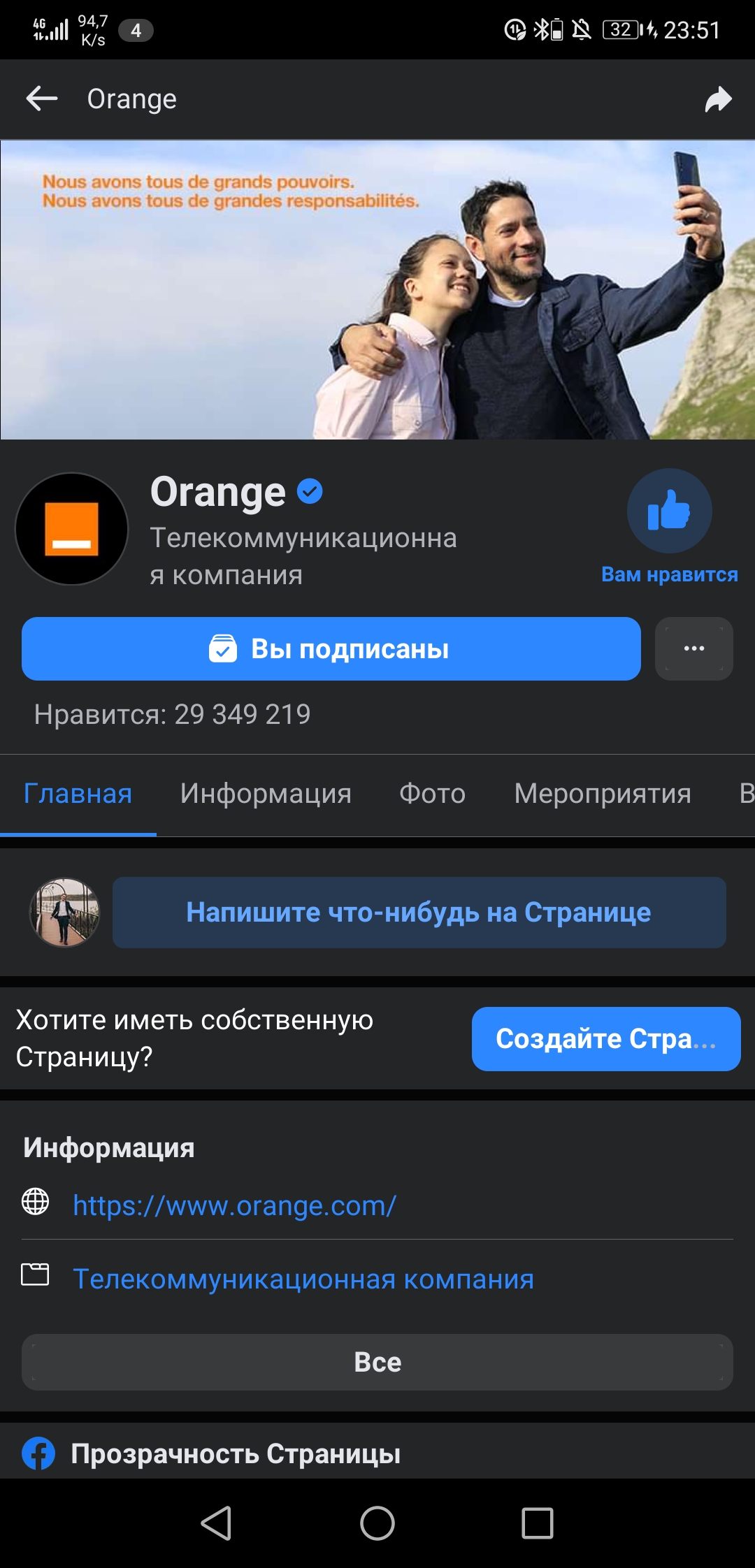
Task: Tap the 'Все' button under Информация
Action: pyautogui.click(x=377, y=1362)
